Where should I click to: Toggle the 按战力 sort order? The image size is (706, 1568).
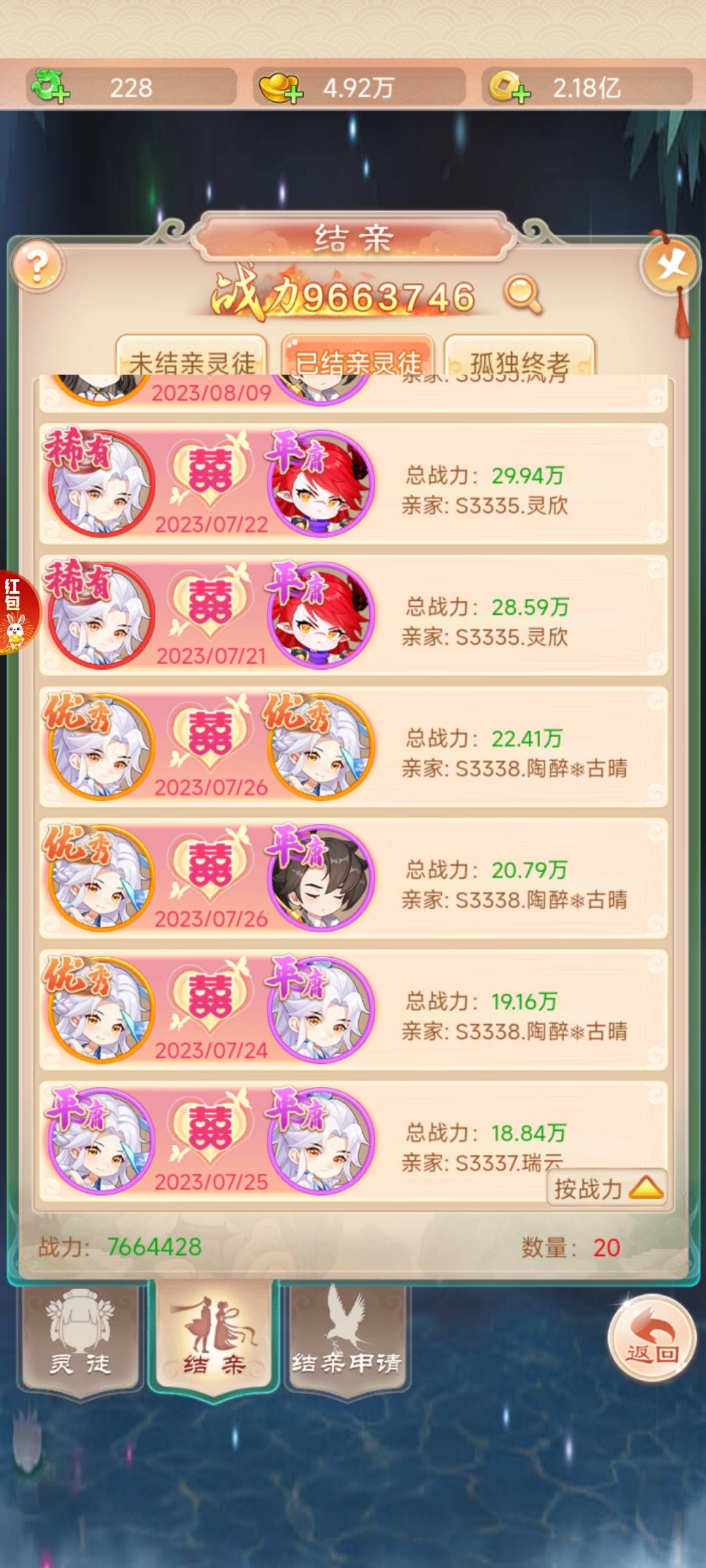click(x=607, y=1188)
